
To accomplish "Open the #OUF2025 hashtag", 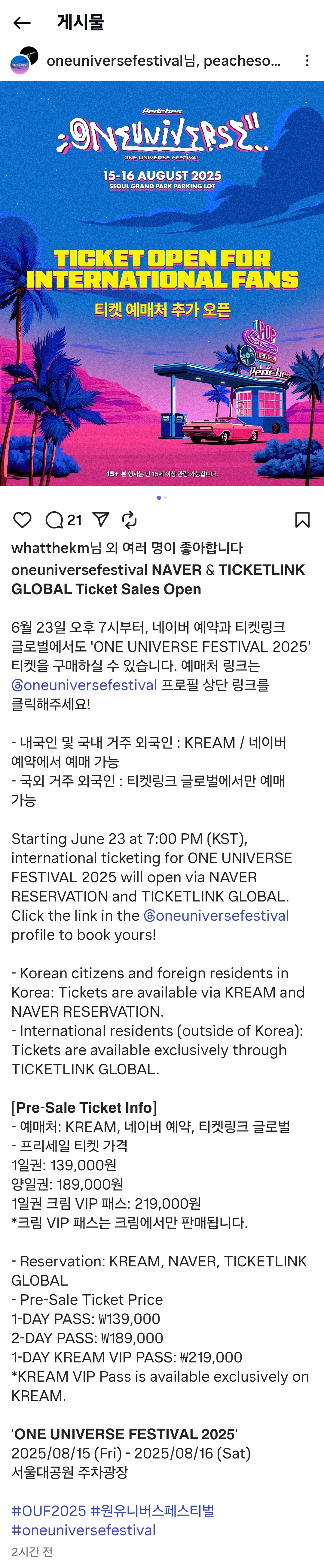I will [49, 1511].
